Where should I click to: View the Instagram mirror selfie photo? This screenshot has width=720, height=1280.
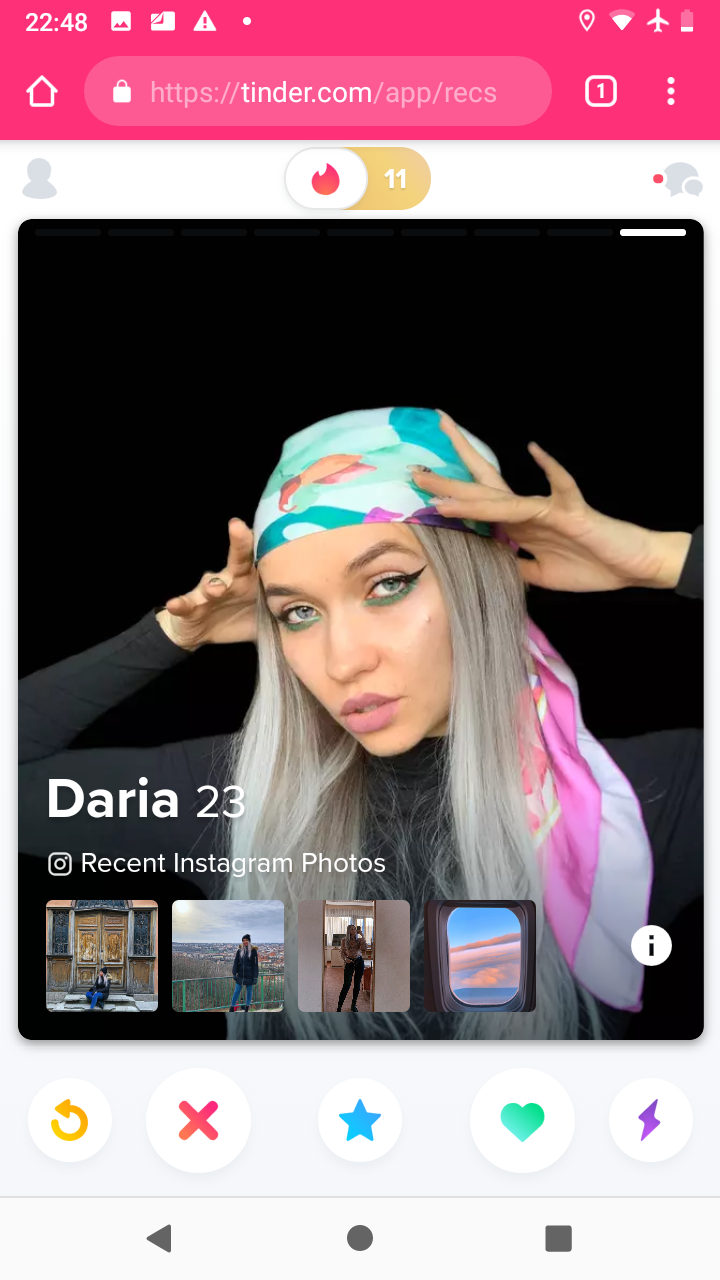tap(354, 956)
